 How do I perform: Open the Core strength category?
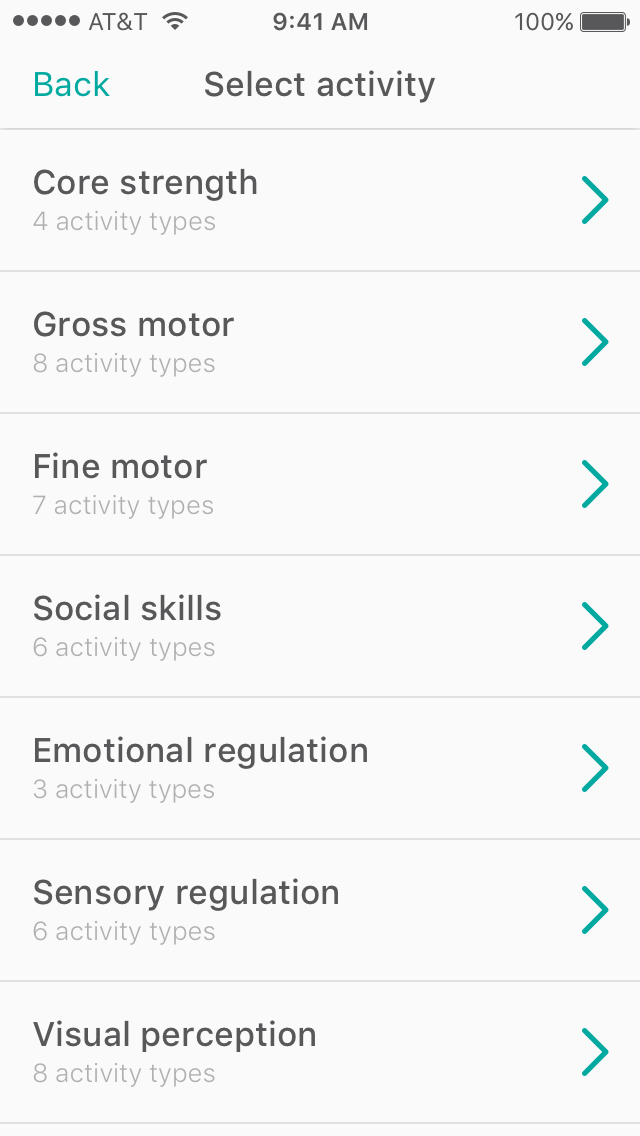coord(320,200)
